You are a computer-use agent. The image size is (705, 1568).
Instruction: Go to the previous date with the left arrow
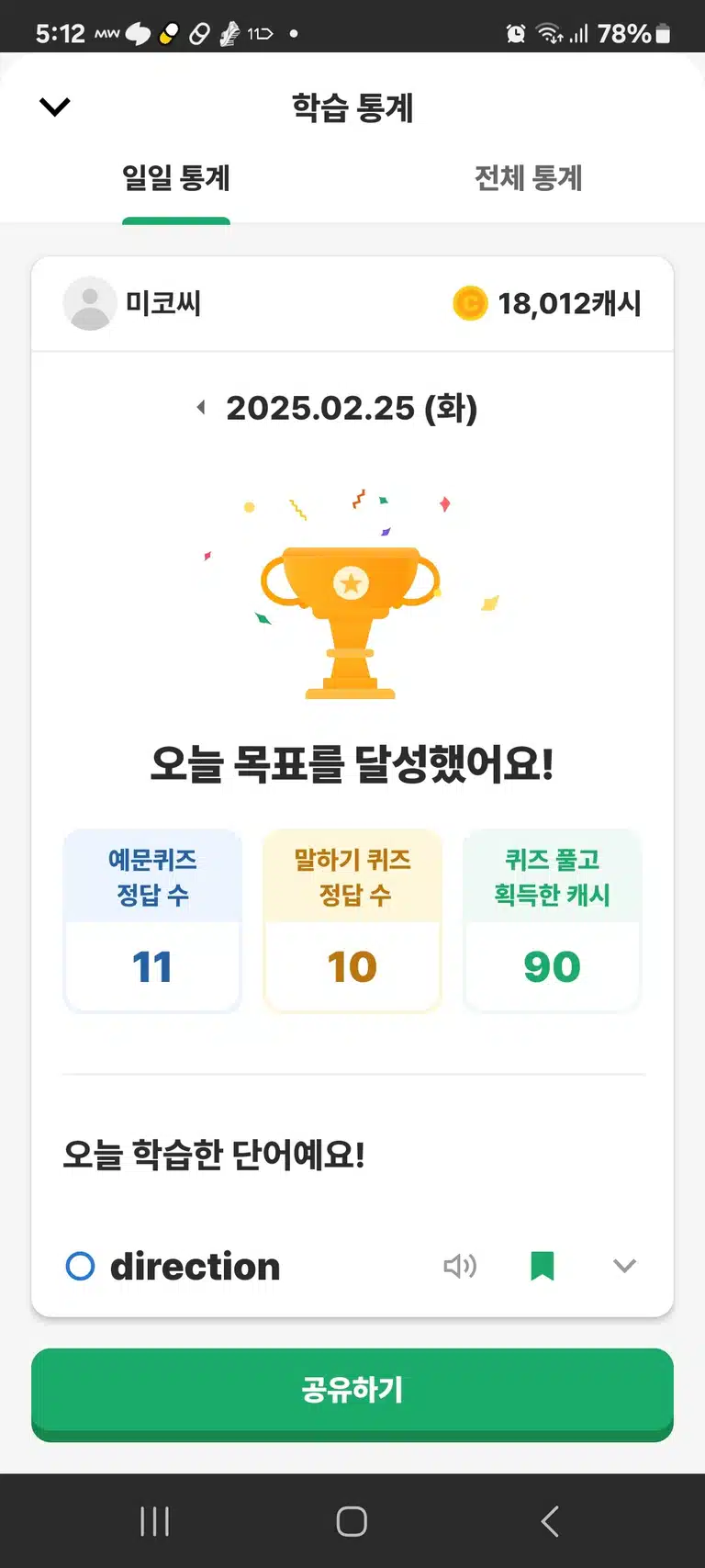(201, 407)
